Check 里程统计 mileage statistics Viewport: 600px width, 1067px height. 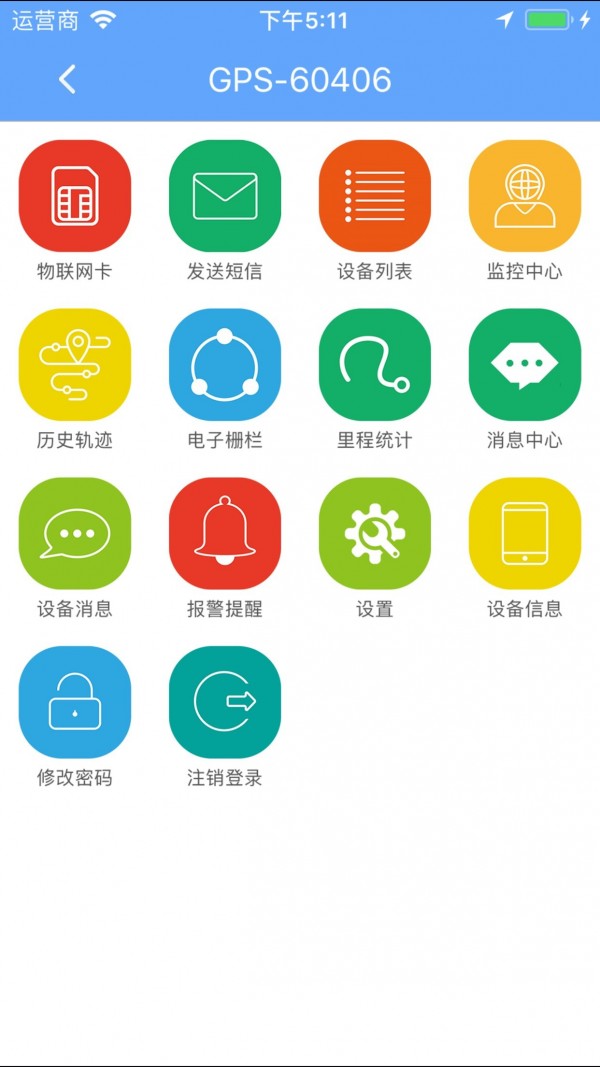coord(375,364)
